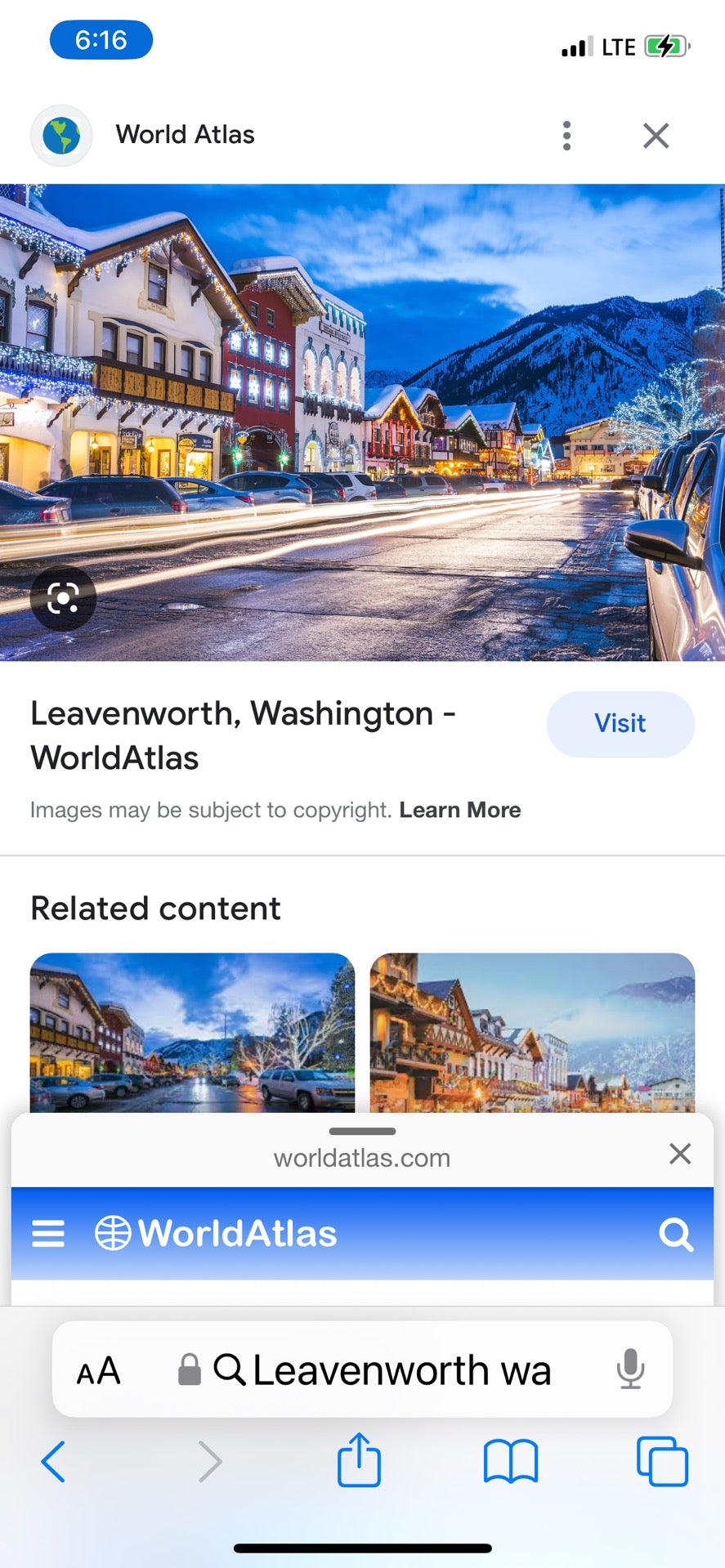Open the Learn More copyright link
The width and height of the screenshot is (725, 1568).
[x=459, y=810]
